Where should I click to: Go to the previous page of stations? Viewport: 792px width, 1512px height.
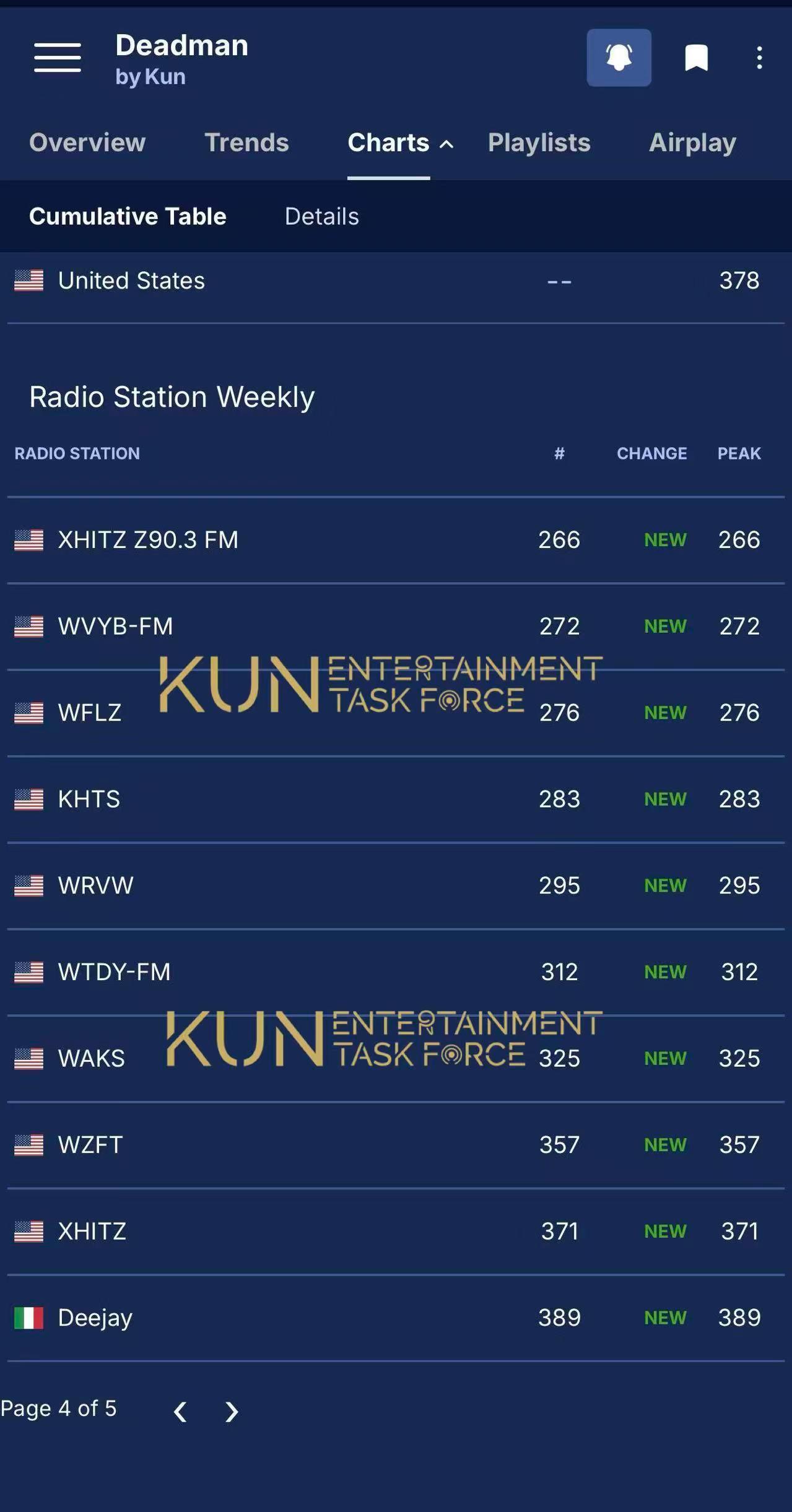click(x=180, y=1412)
